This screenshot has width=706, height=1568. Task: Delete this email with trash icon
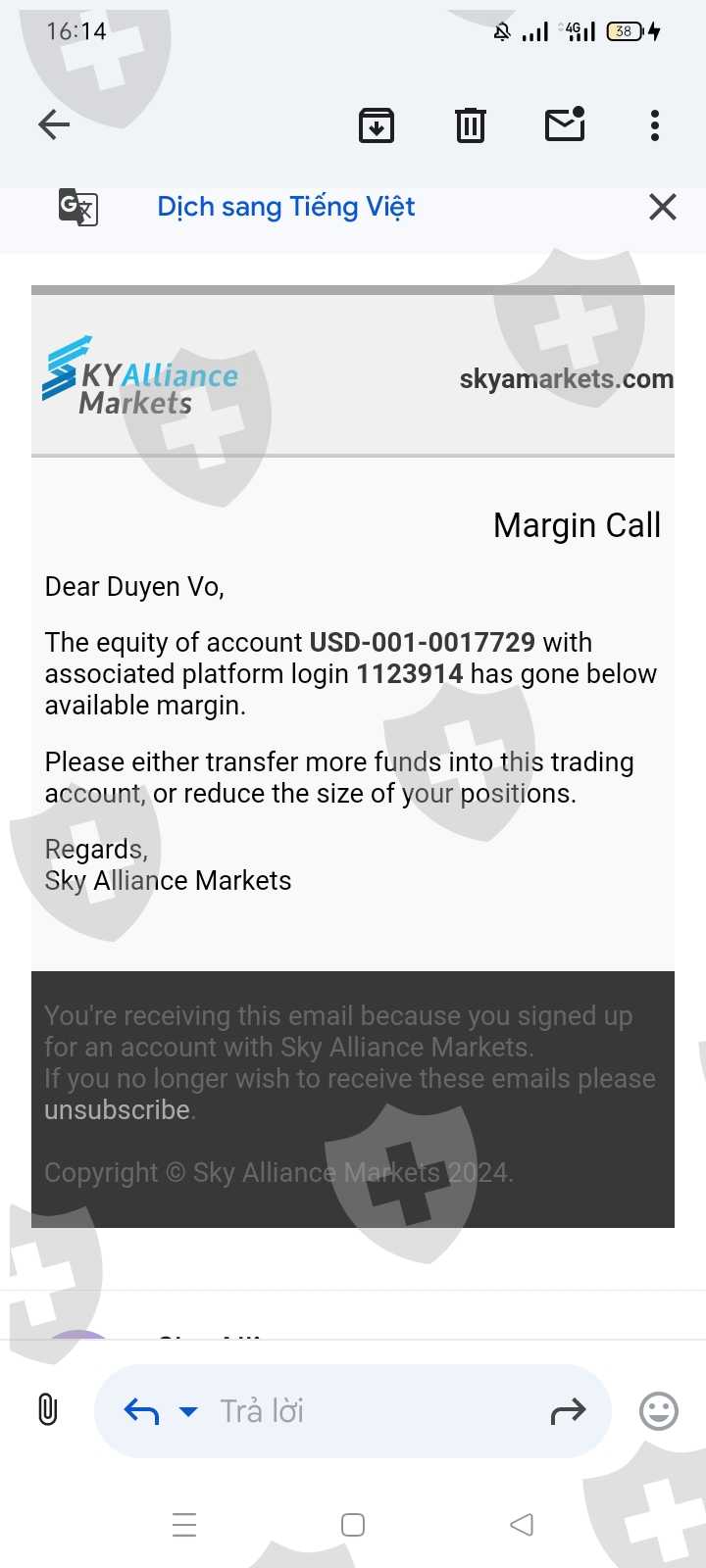471,125
